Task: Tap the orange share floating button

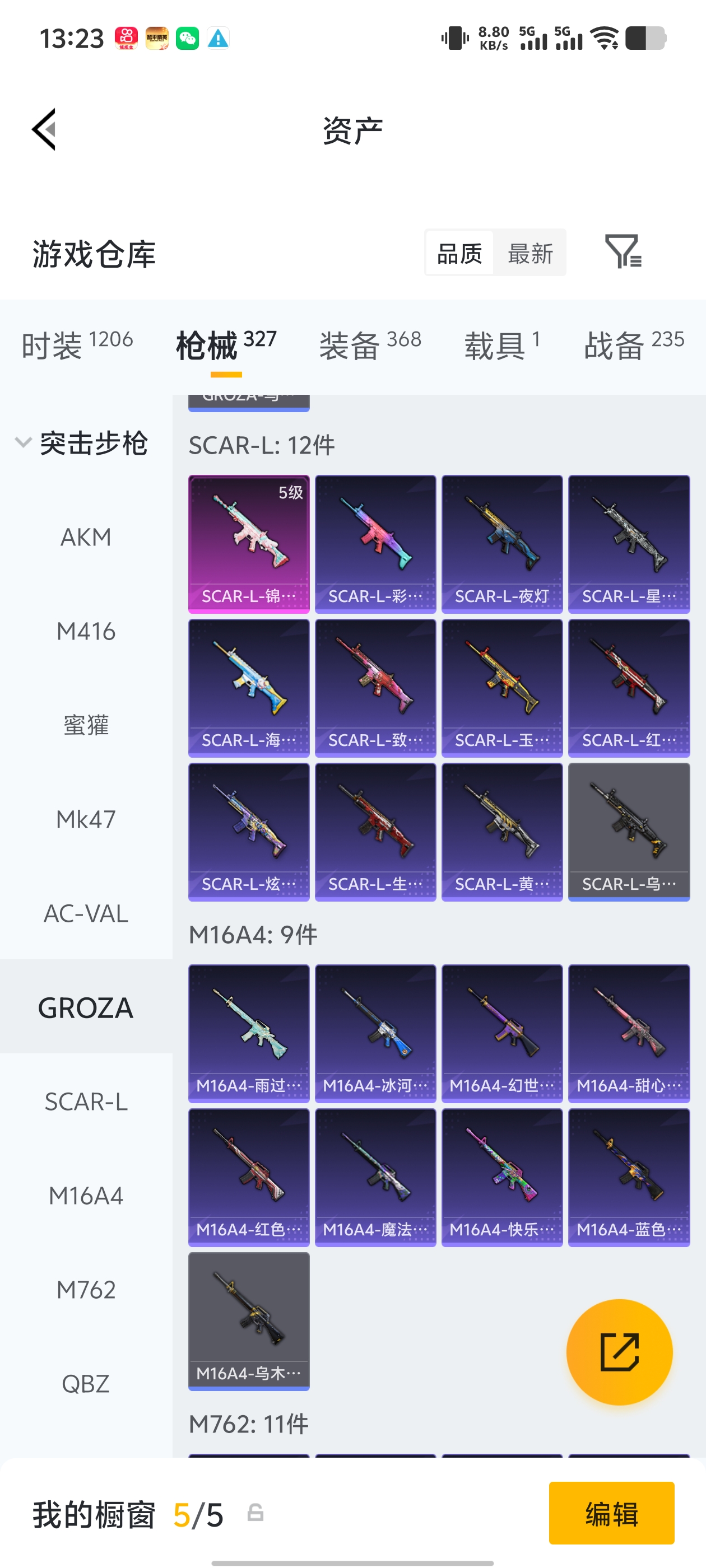Action: (619, 1352)
